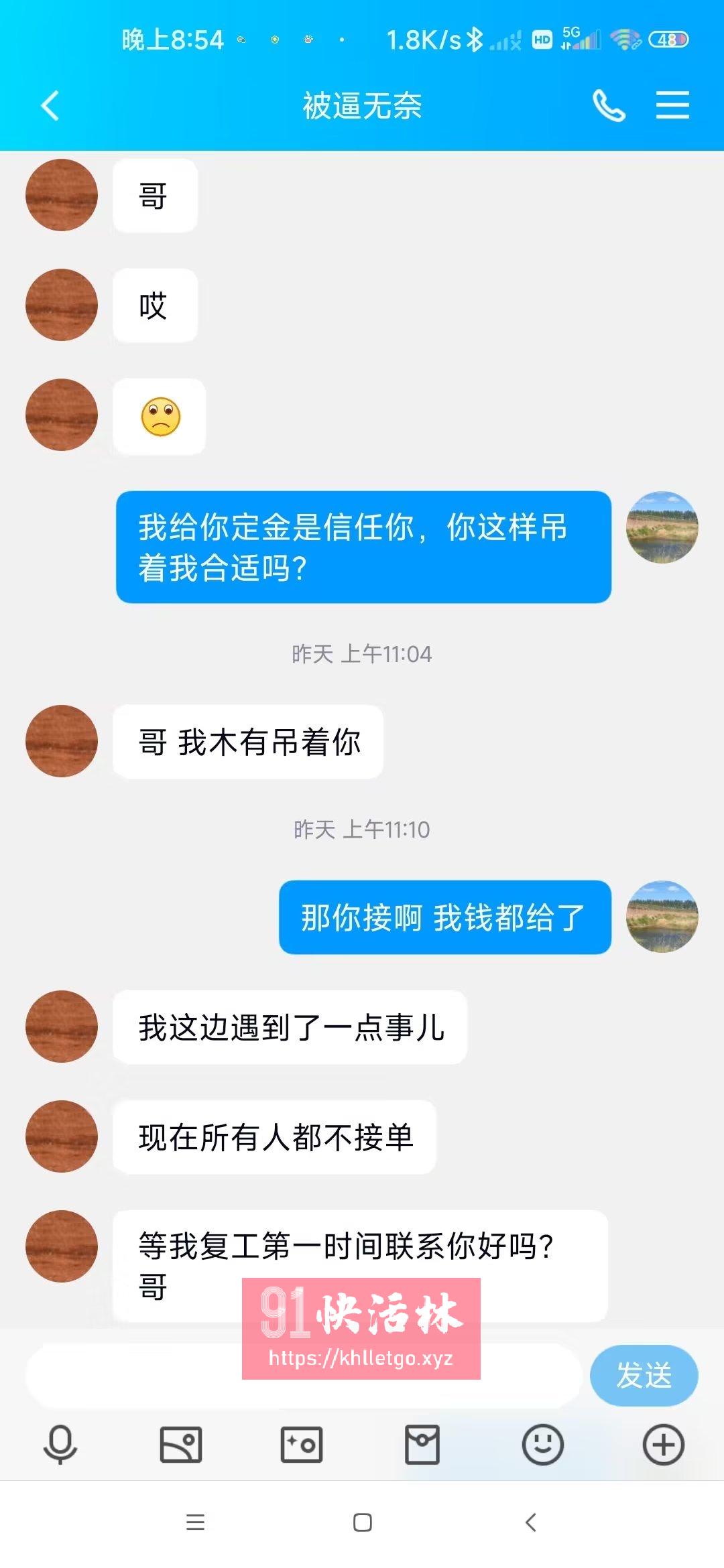
Task: Tap the red packet icon
Action: (x=422, y=1445)
